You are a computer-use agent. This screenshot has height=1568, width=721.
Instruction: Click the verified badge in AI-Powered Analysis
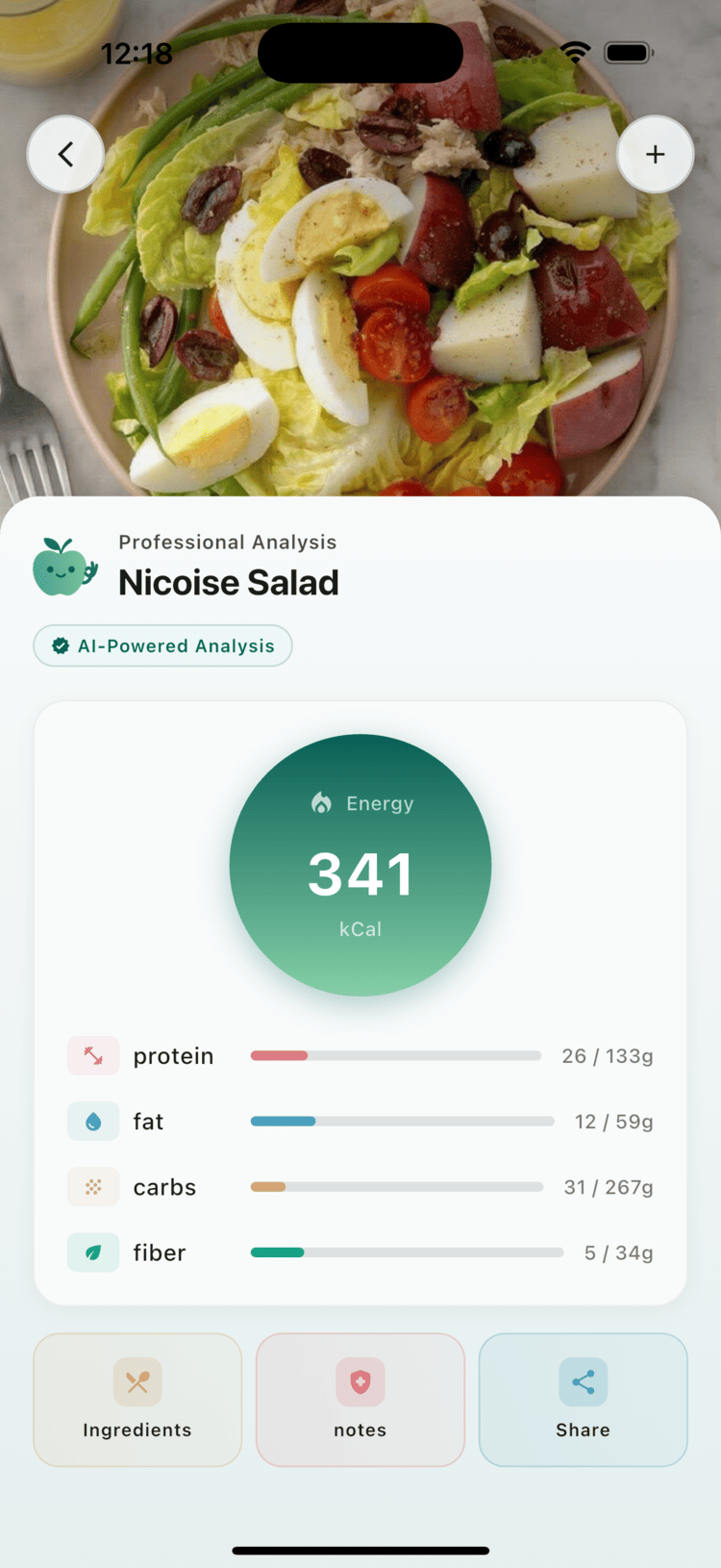[x=61, y=645]
